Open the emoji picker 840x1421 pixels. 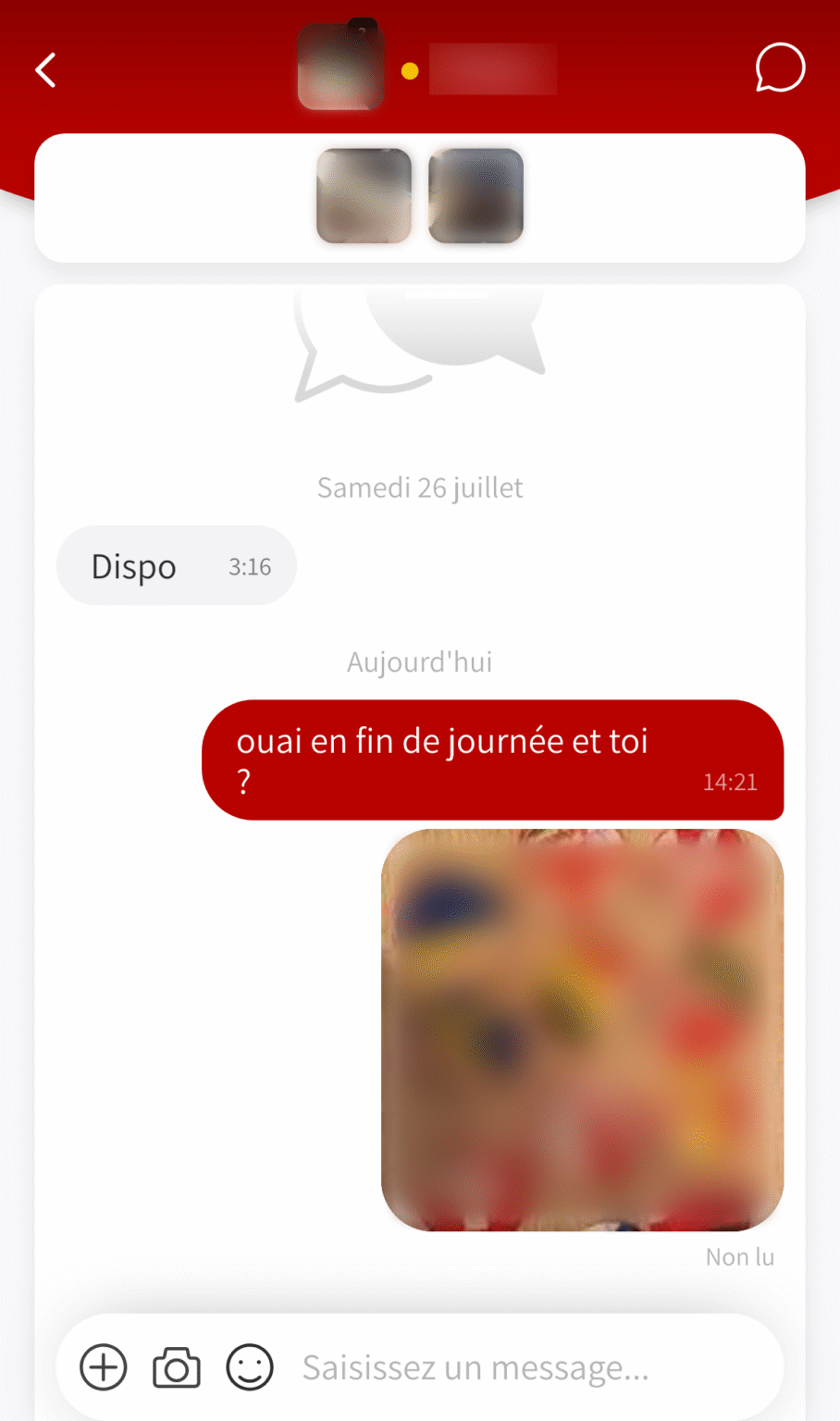250,1366
